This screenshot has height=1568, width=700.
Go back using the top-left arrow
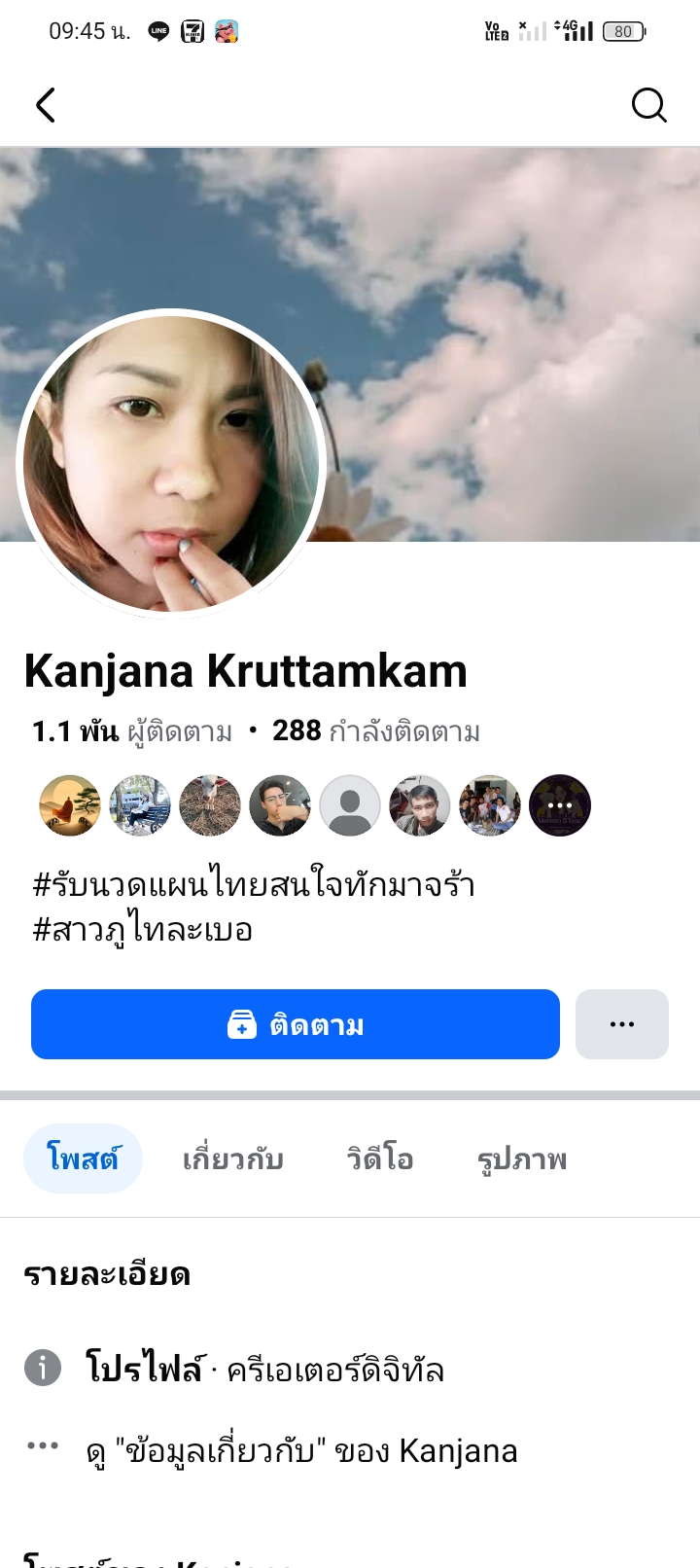[46, 105]
